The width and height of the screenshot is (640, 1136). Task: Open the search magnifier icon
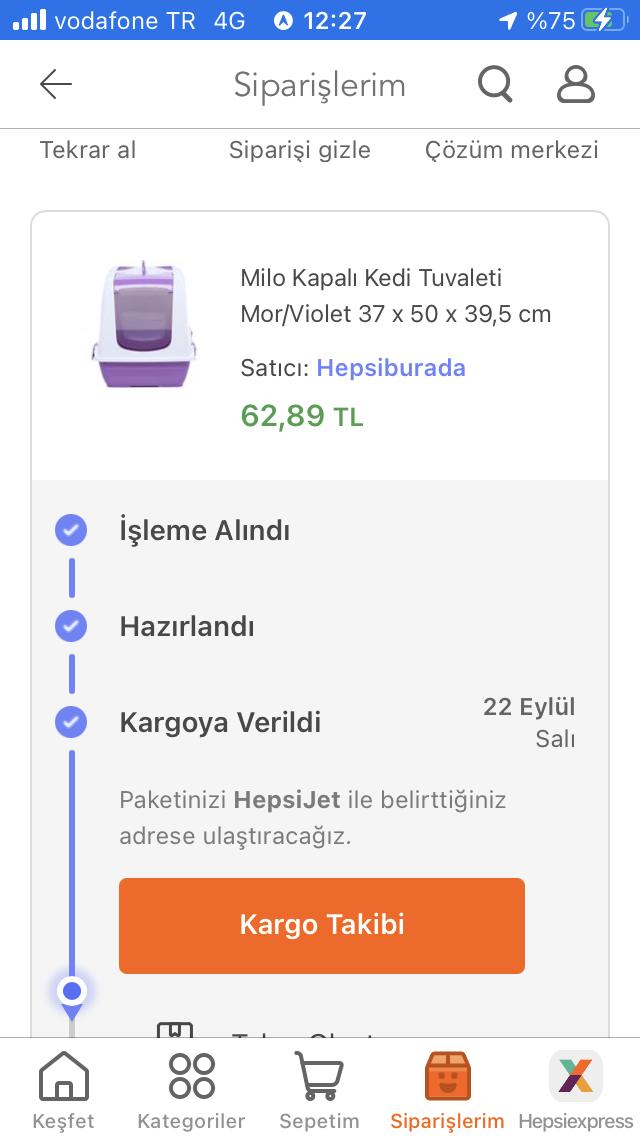pyautogui.click(x=495, y=85)
